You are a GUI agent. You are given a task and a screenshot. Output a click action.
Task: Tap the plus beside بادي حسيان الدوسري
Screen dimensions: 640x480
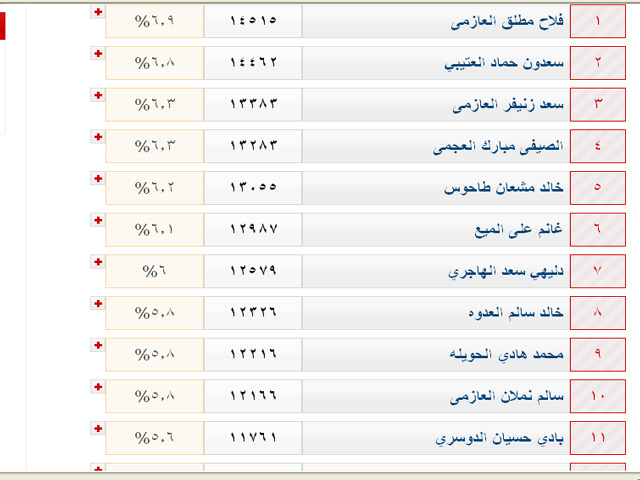click(x=97, y=428)
